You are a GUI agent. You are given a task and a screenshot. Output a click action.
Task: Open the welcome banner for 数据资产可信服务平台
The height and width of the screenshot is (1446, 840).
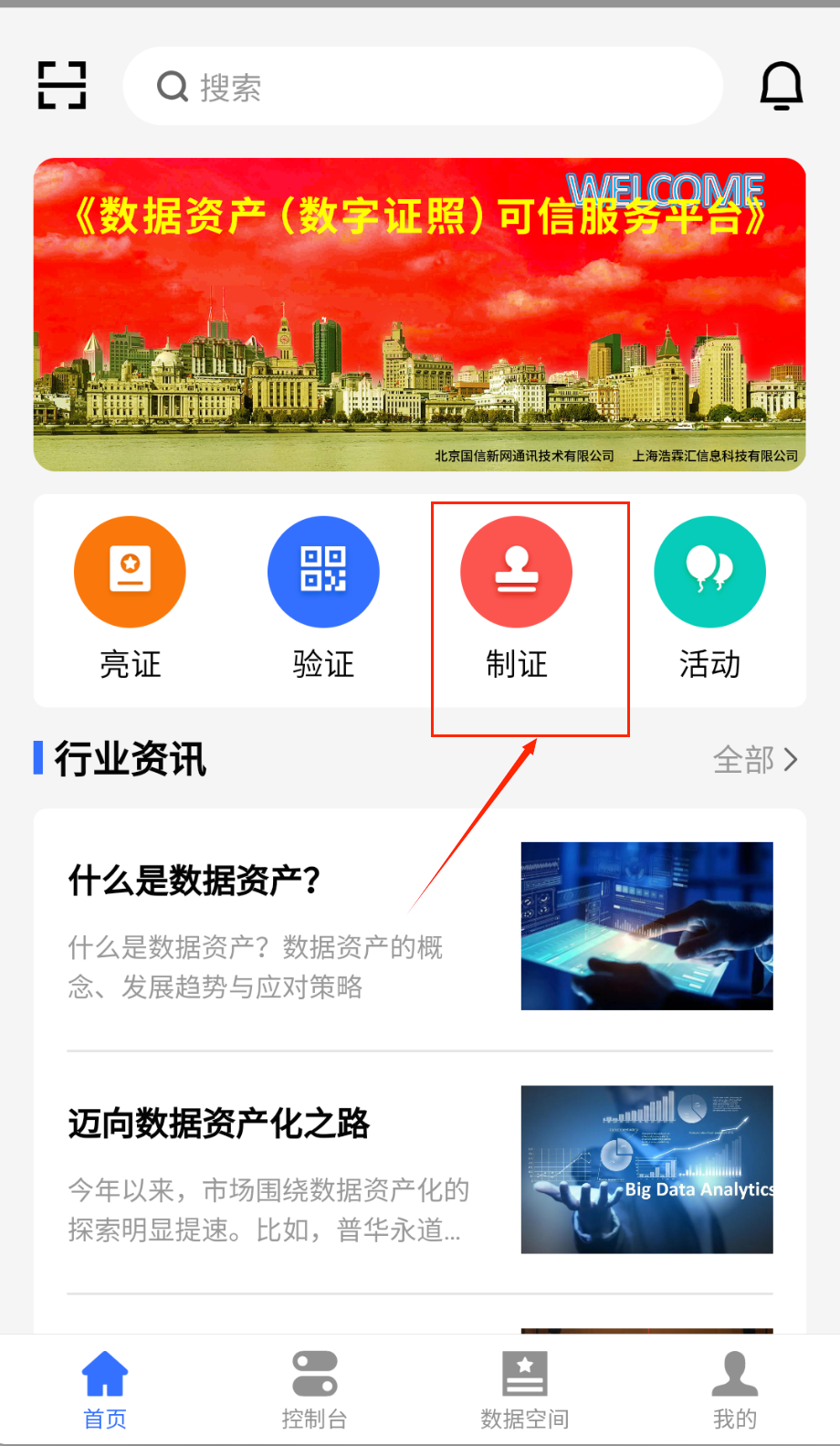(x=420, y=314)
